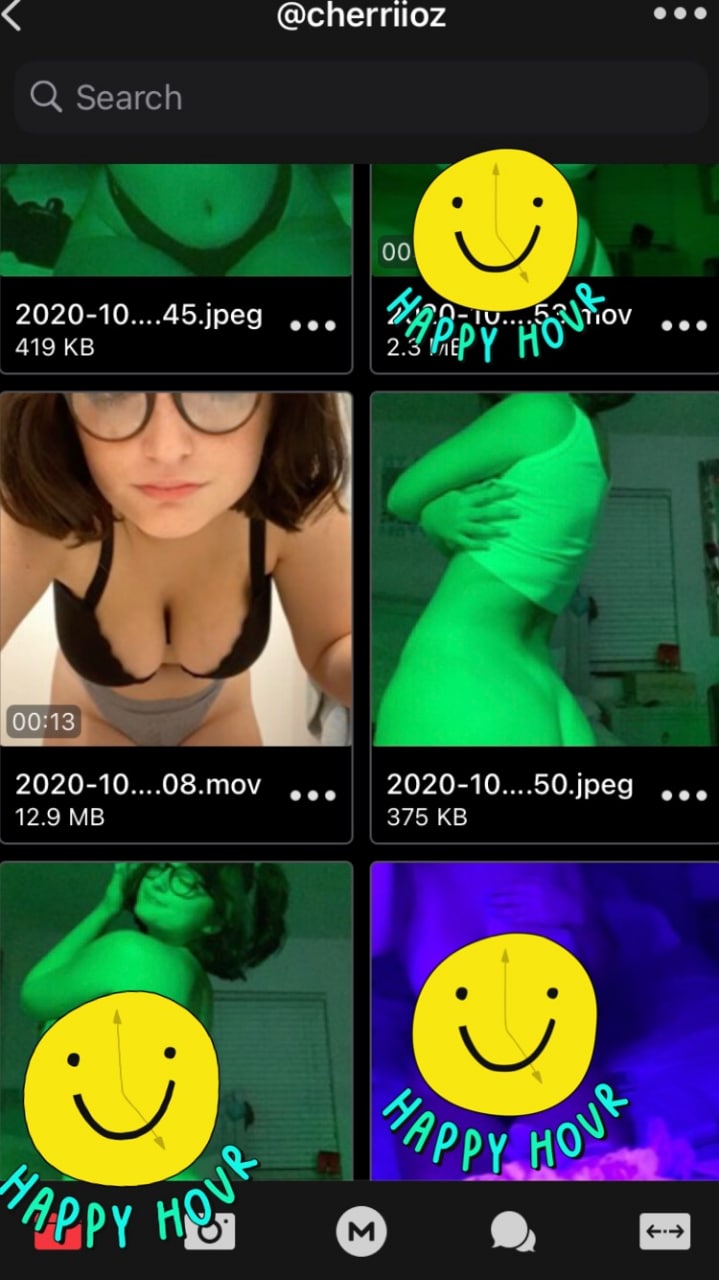Tap the Search field
Viewport: 719px width, 1280px height.
pos(360,98)
